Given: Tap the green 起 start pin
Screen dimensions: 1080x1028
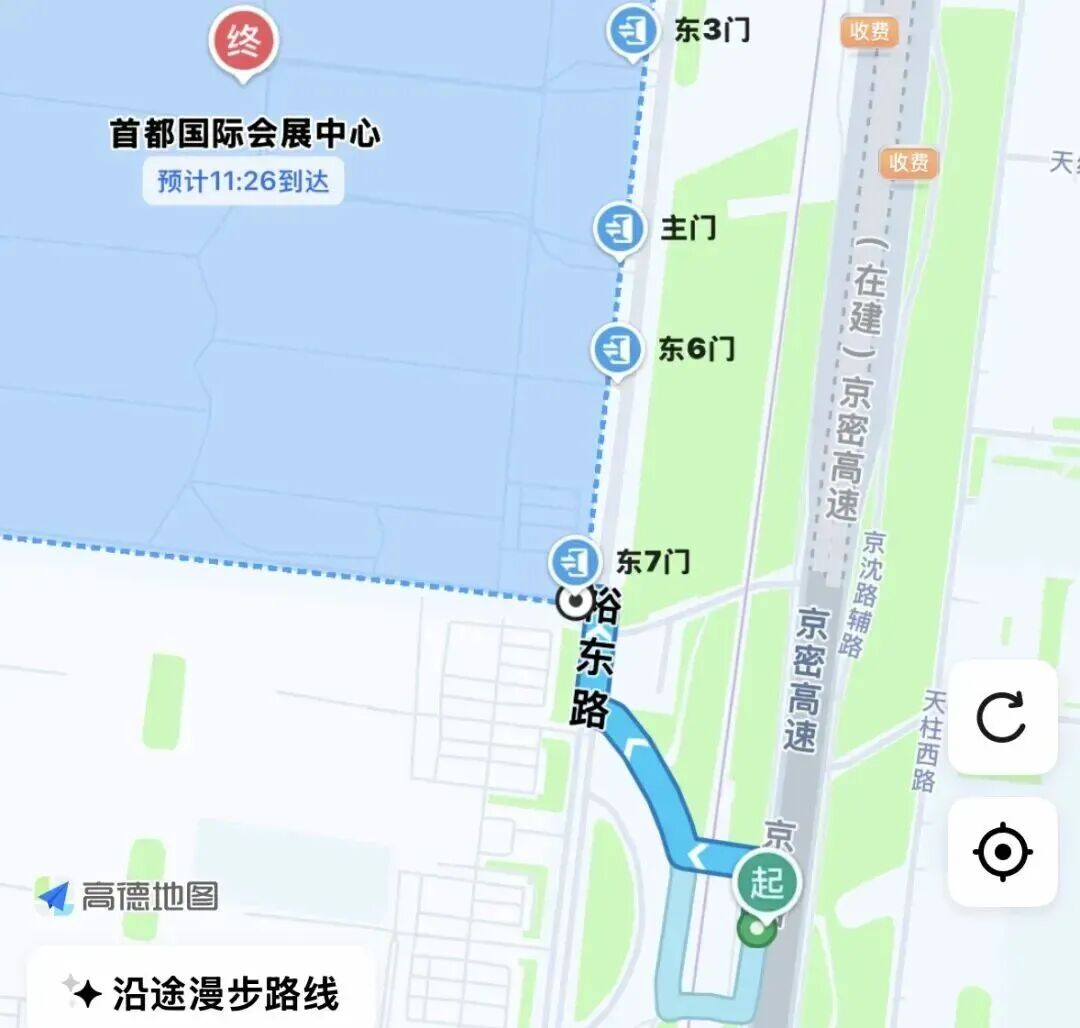Looking at the screenshot, I should point(767,883).
